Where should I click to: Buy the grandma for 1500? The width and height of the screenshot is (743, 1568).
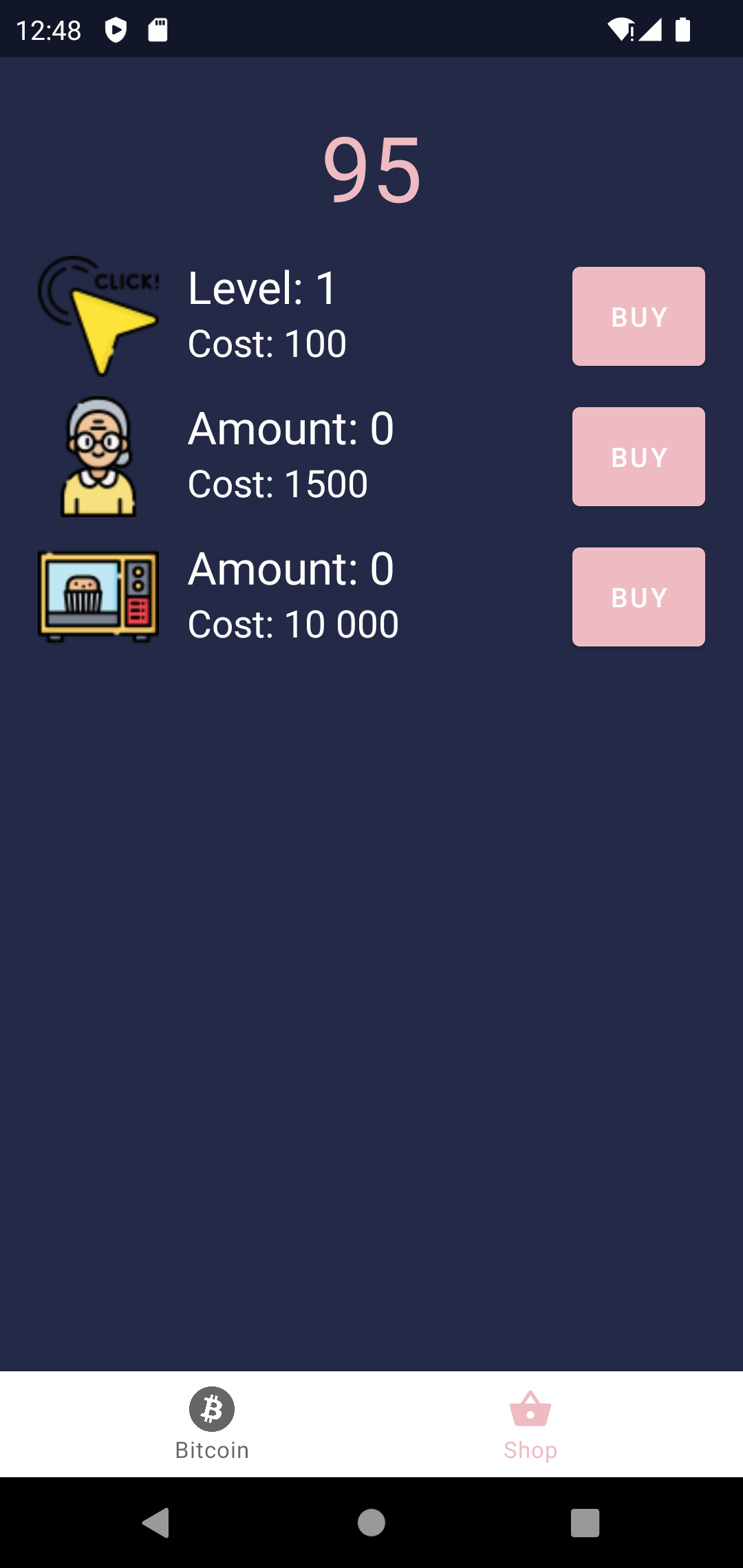638,457
